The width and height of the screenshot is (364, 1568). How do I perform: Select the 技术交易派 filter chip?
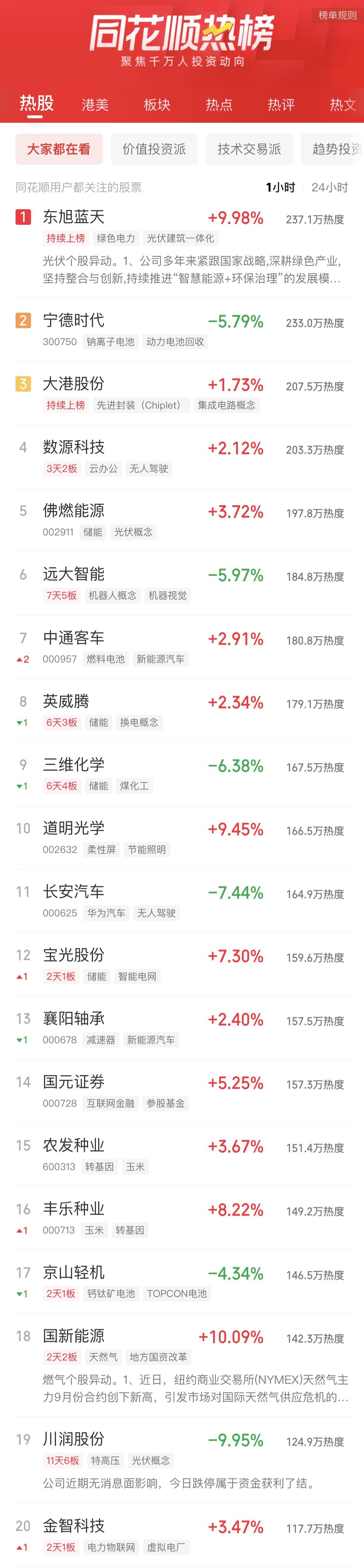point(249,149)
